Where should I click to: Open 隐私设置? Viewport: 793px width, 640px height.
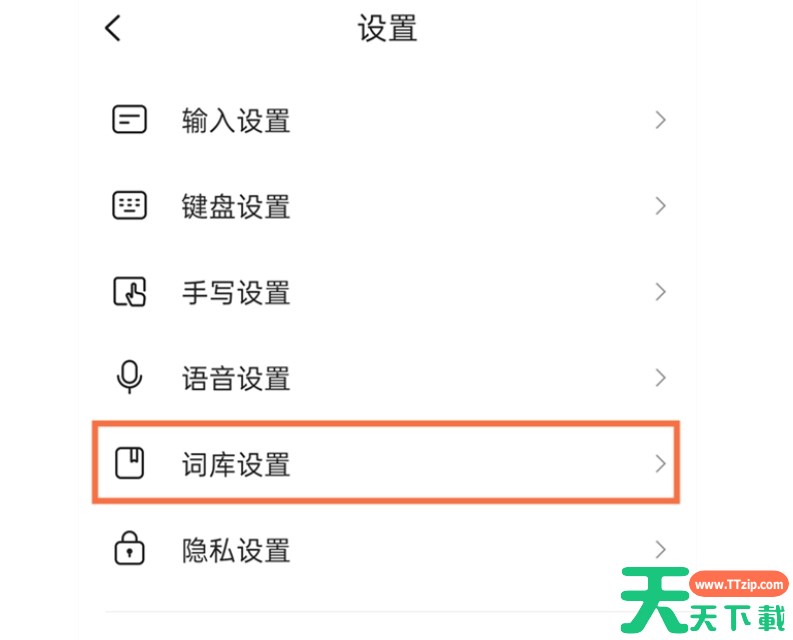236,550
